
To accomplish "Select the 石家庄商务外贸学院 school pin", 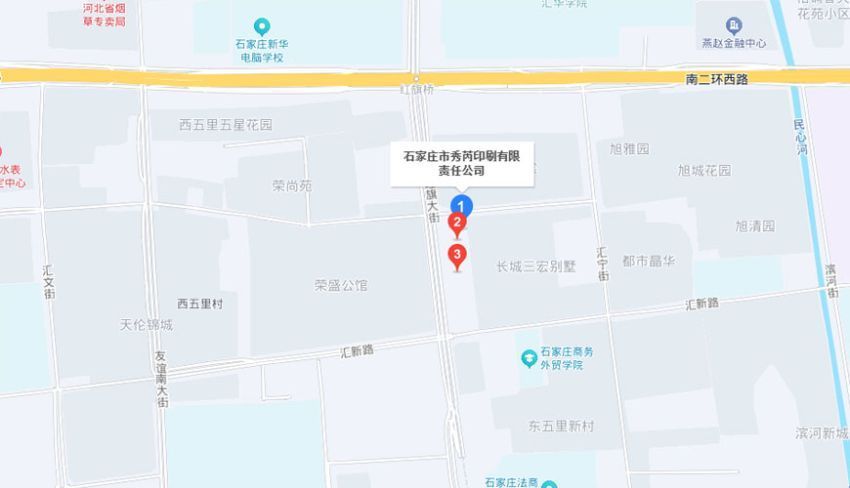I will click(527, 358).
